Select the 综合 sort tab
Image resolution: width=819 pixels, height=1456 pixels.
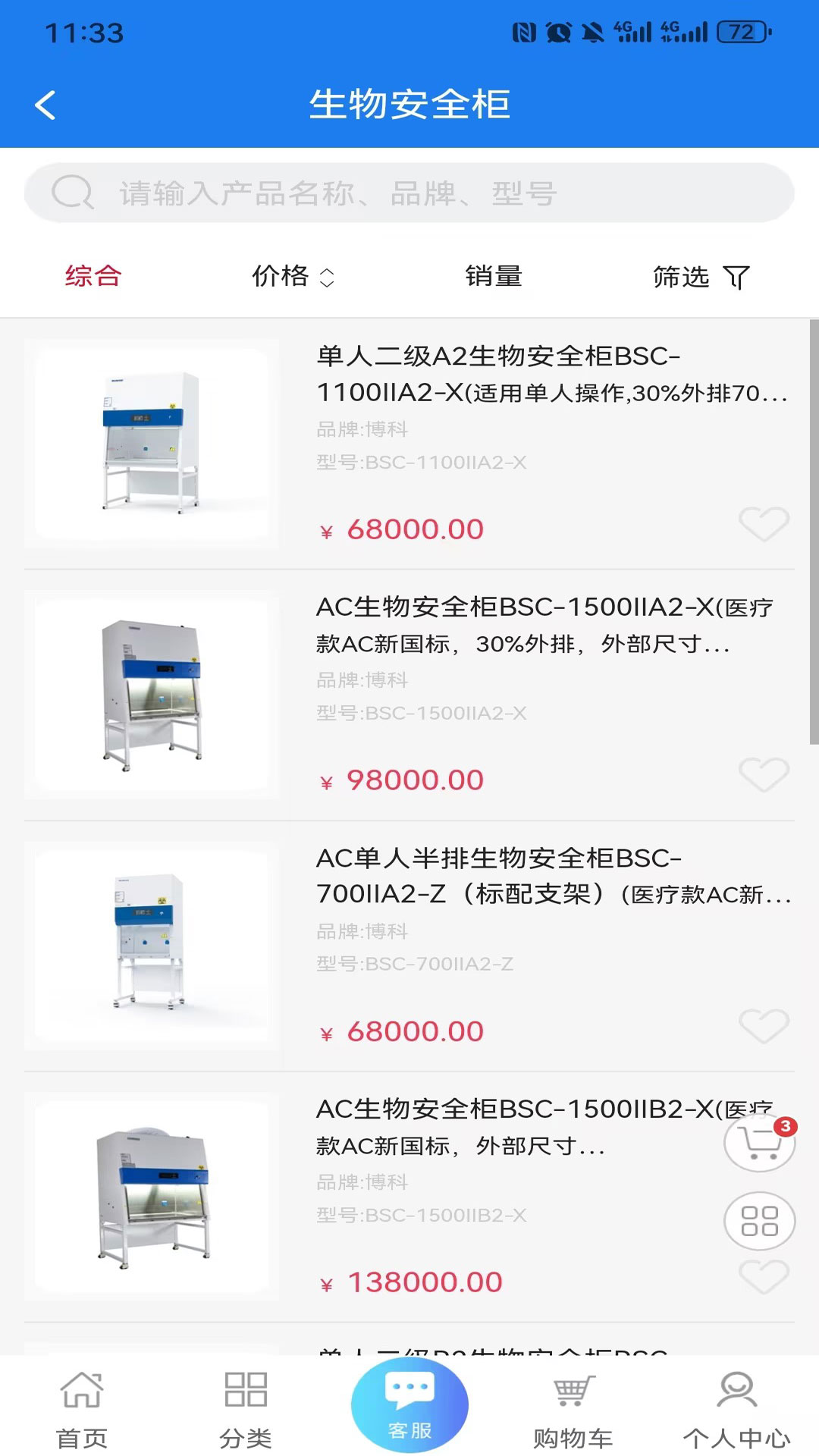[93, 276]
